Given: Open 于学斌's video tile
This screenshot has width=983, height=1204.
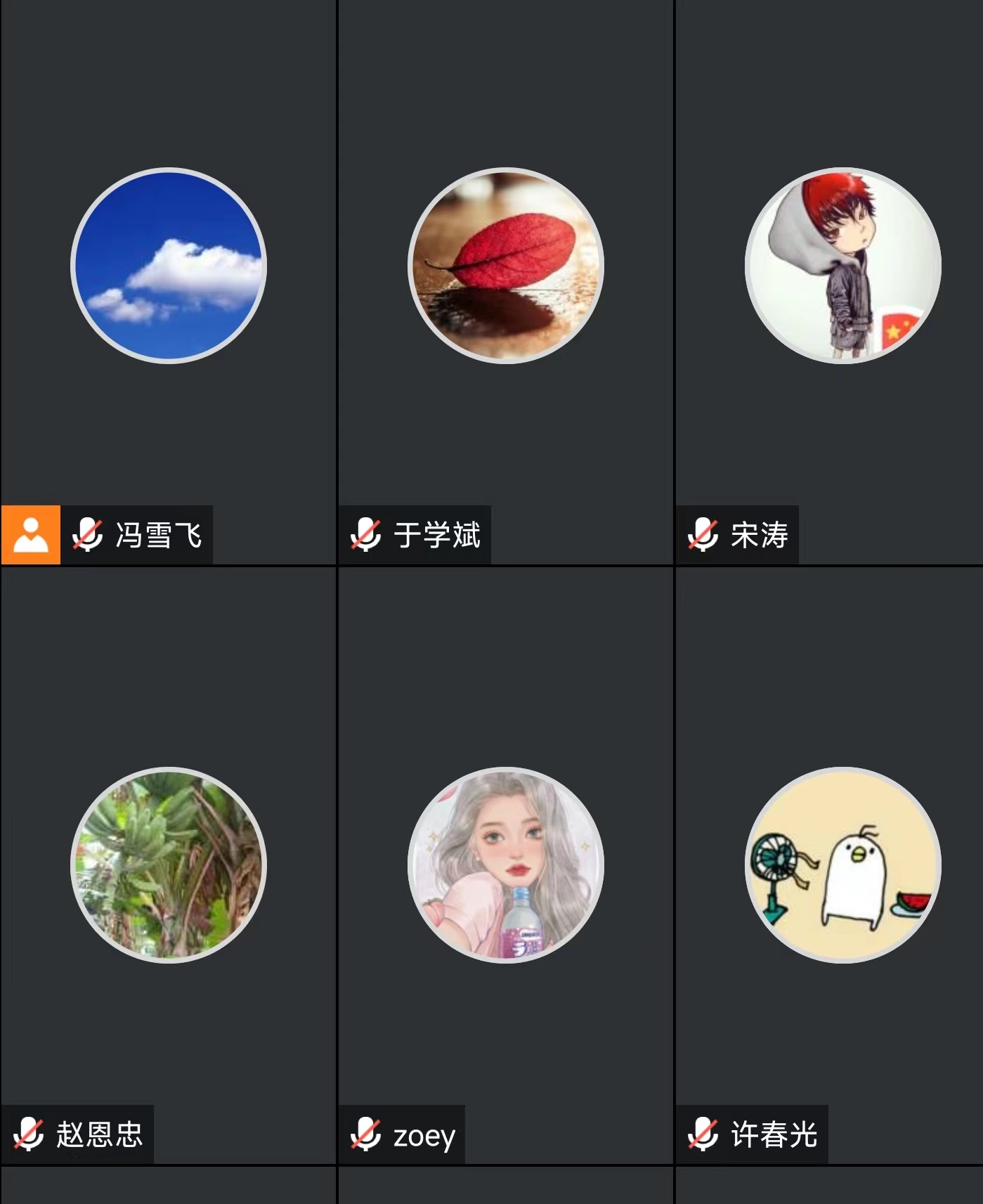Looking at the screenshot, I should pos(506,281).
